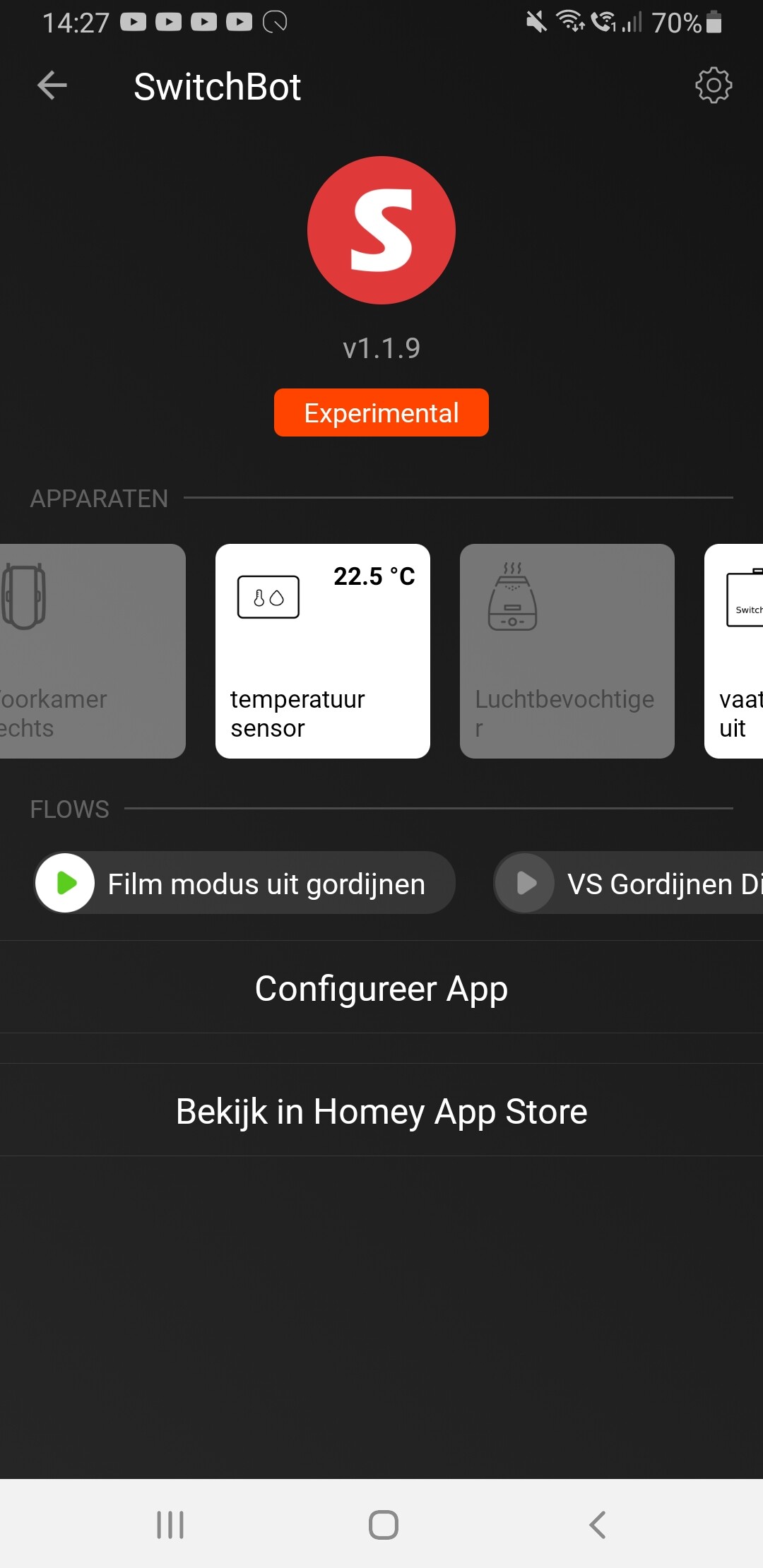763x1568 pixels.
Task: Tap Configureer App
Action: point(381,988)
